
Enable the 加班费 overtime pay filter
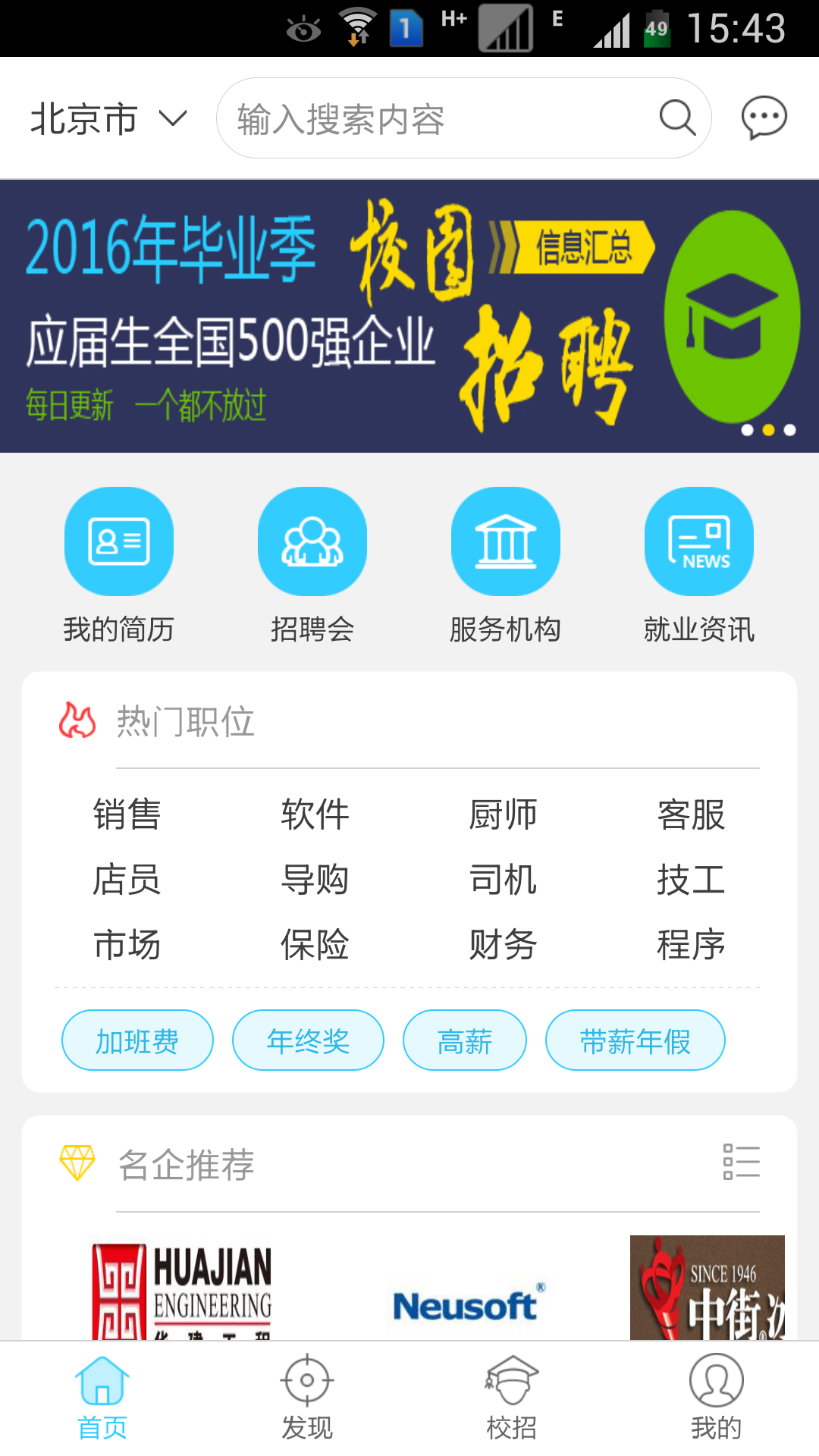136,1040
